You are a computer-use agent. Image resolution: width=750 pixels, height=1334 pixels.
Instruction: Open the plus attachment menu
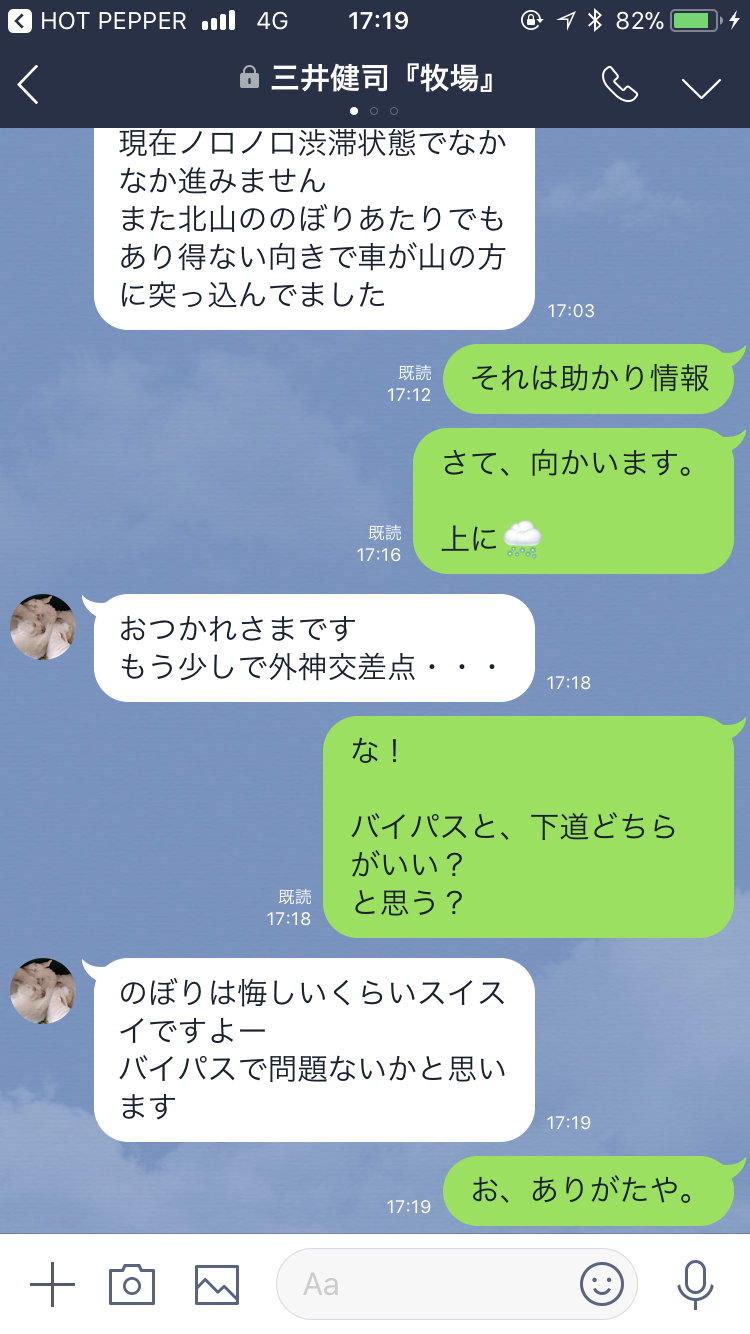(52, 1283)
